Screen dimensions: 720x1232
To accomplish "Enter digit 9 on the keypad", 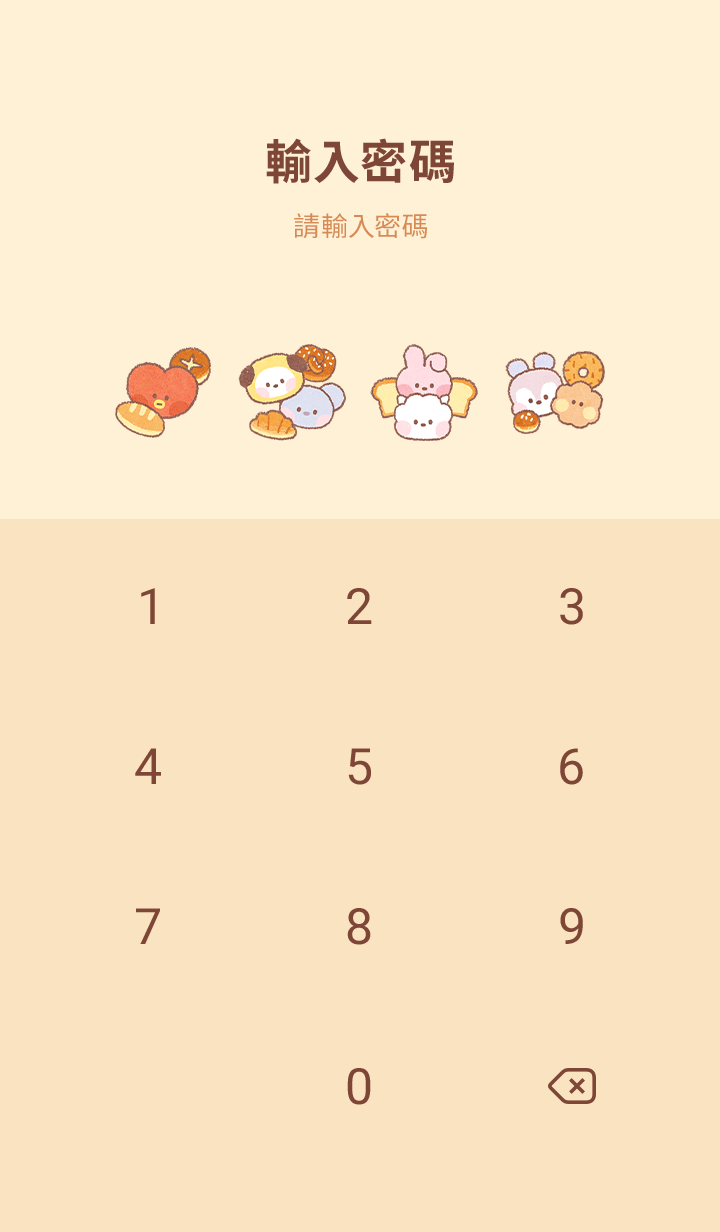I will coord(571,927).
